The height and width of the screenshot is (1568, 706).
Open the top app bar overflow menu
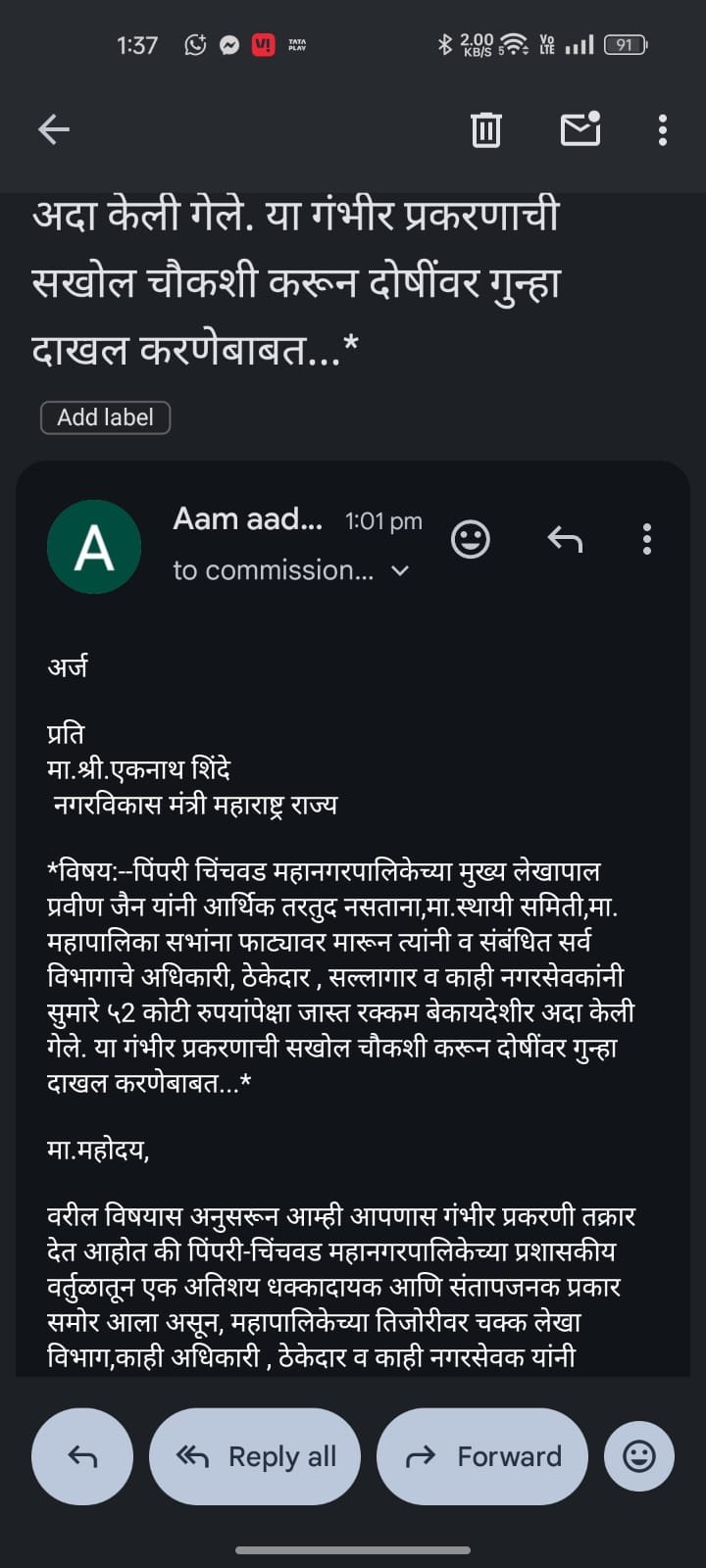click(663, 129)
